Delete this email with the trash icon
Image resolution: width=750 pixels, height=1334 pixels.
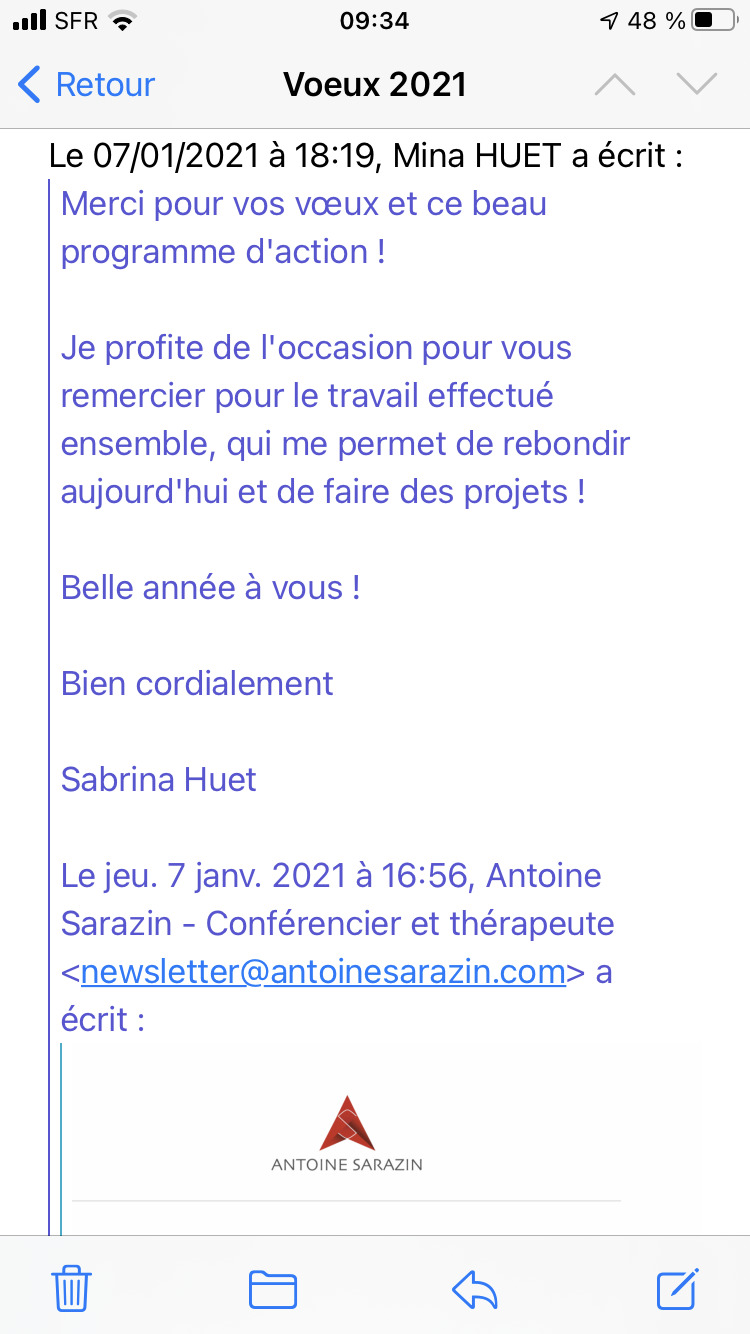click(72, 1288)
